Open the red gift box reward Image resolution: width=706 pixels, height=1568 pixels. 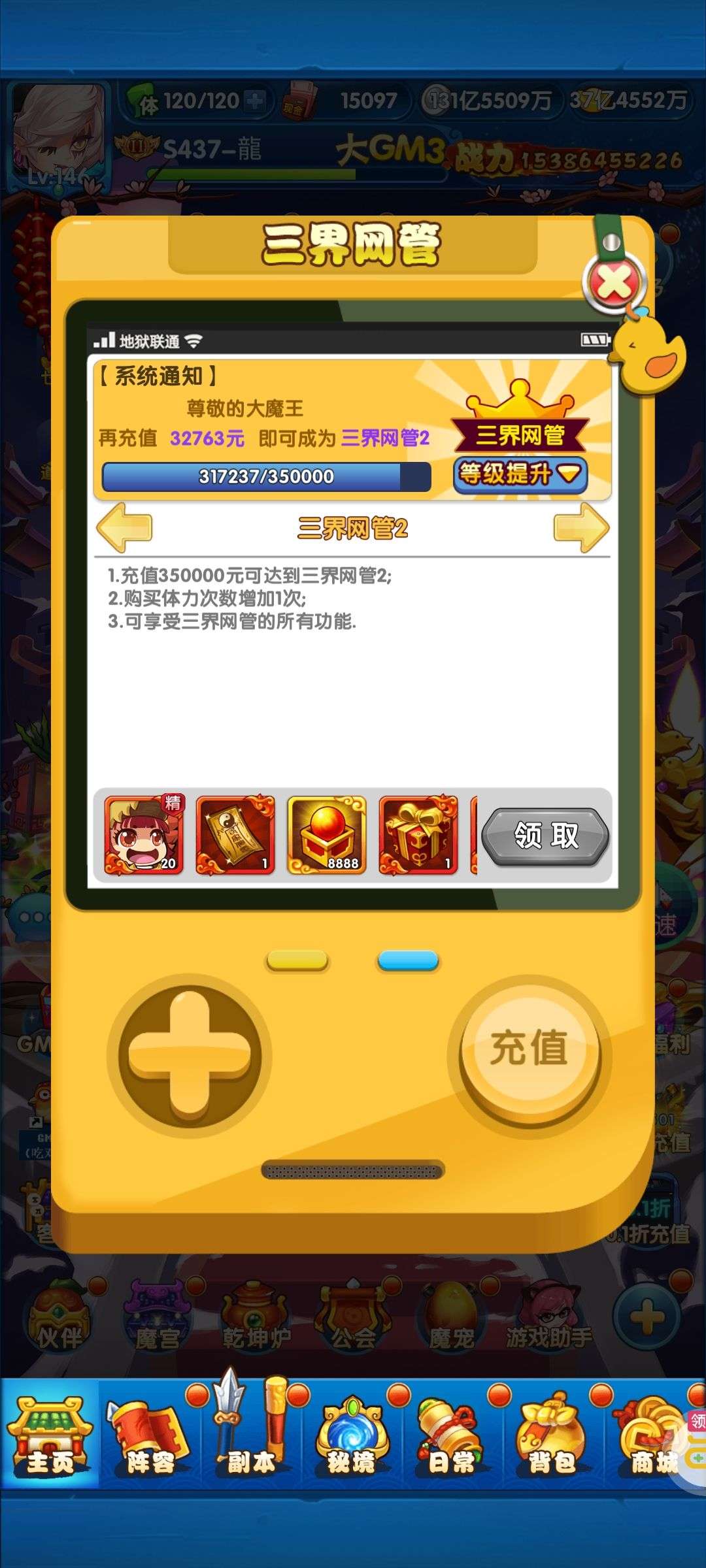pyautogui.click(x=418, y=835)
